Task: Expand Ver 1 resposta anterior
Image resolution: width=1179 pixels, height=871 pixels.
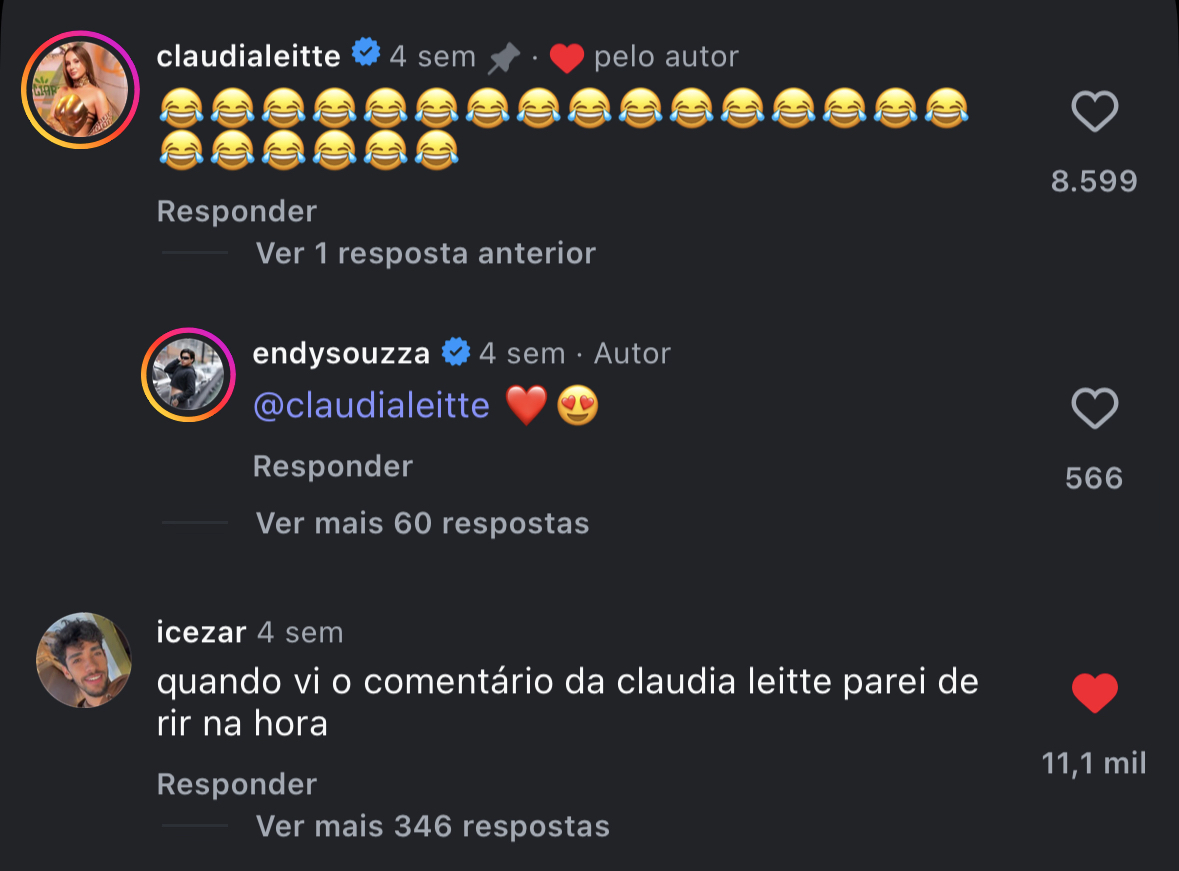Action: click(x=425, y=254)
